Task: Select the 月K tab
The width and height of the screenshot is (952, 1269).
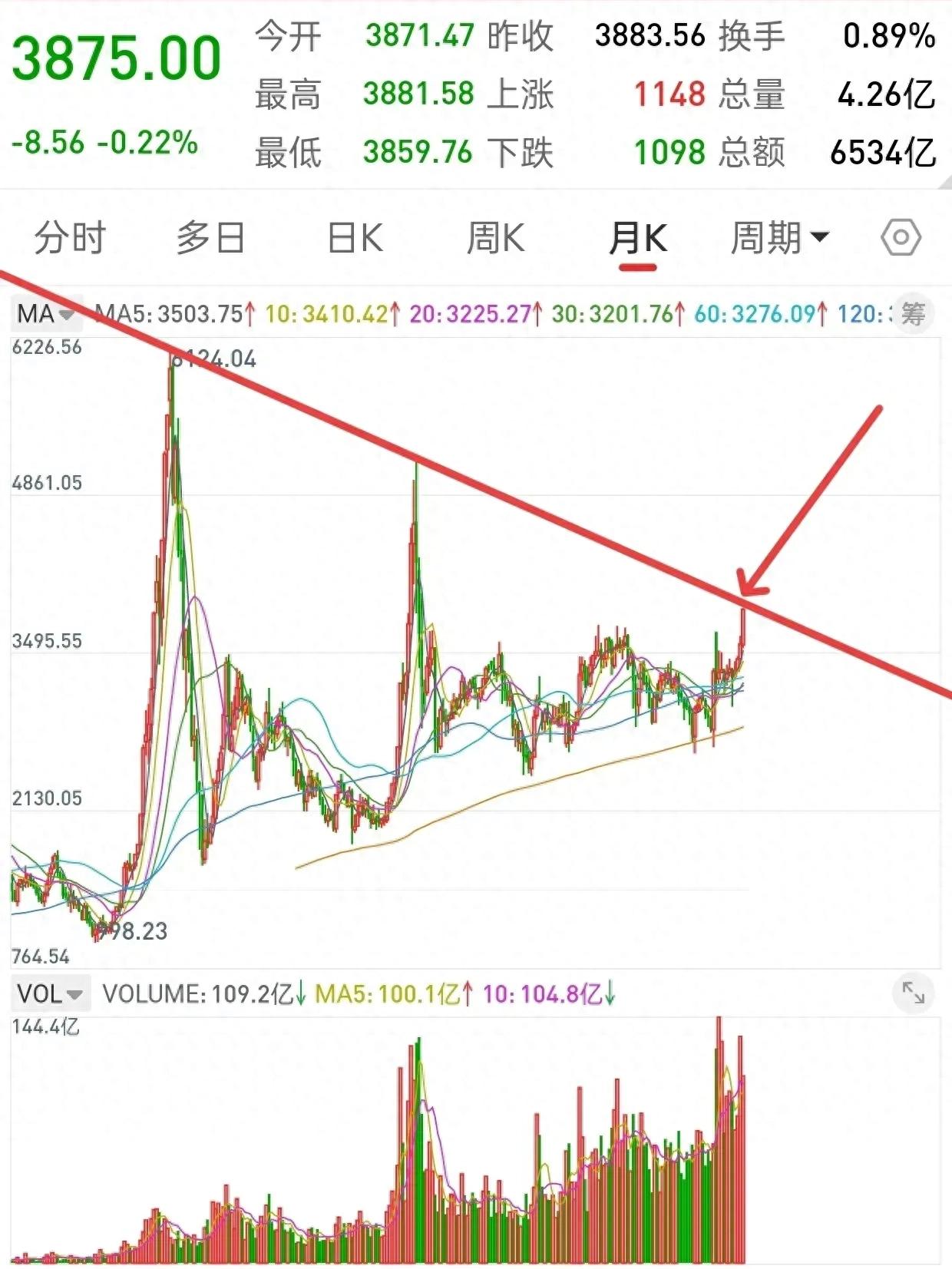Action: [x=638, y=238]
